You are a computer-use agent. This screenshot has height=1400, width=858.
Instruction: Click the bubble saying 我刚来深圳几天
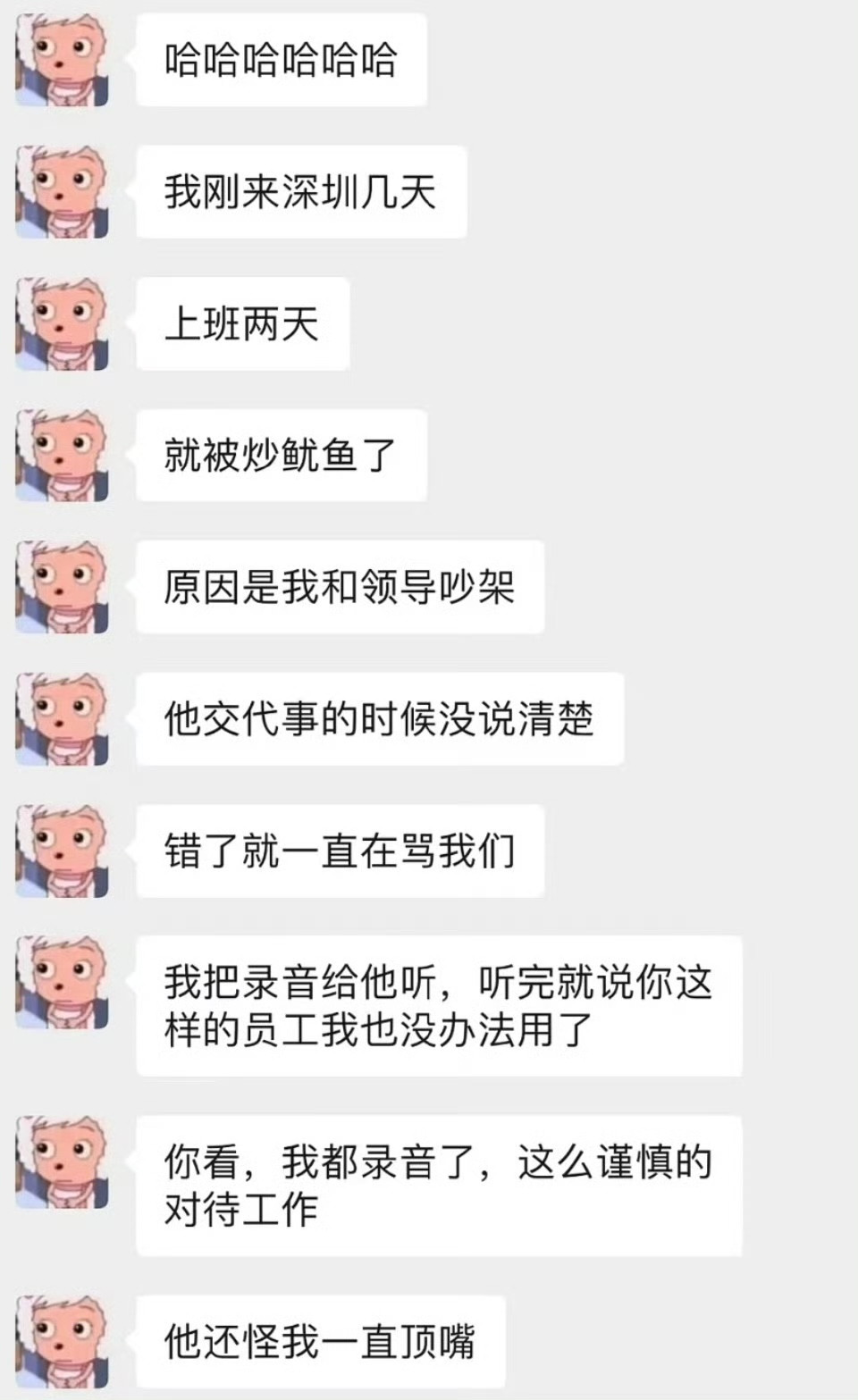click(299, 192)
